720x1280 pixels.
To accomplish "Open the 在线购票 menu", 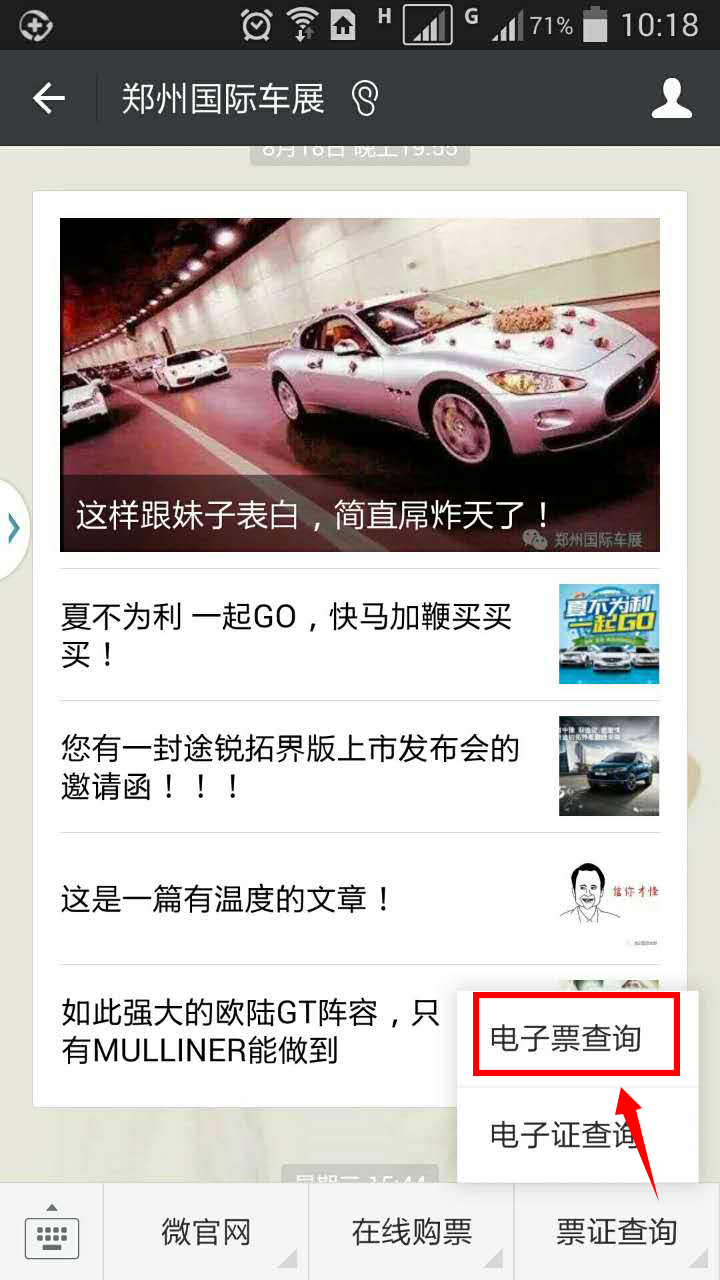I will tap(411, 1232).
